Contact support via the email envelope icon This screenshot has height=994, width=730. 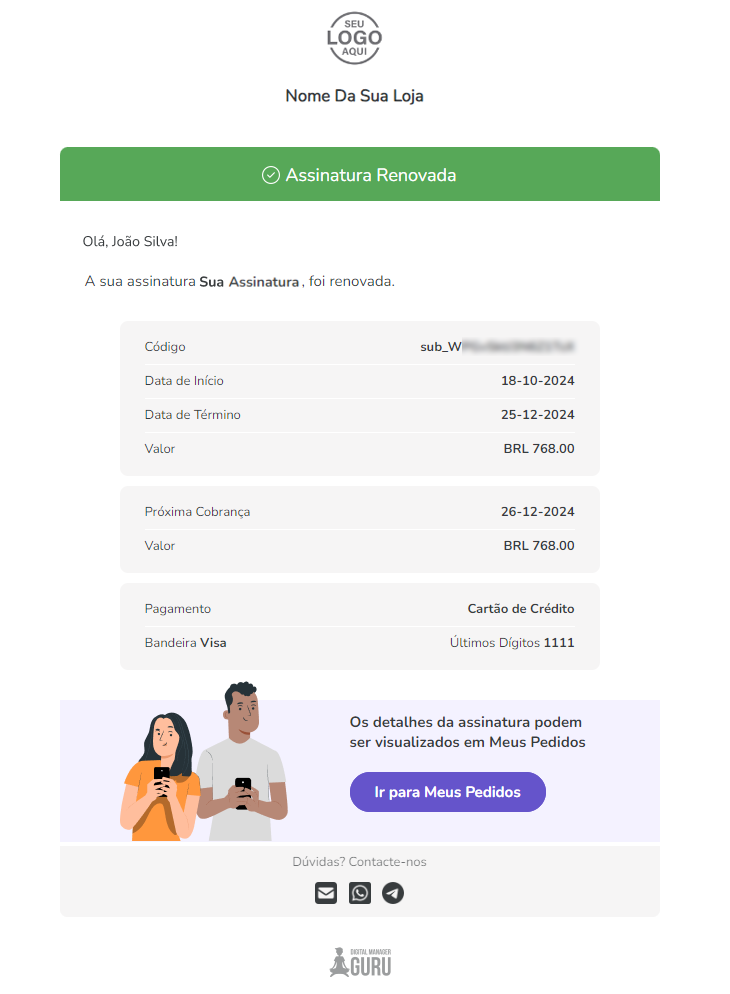[x=326, y=893]
